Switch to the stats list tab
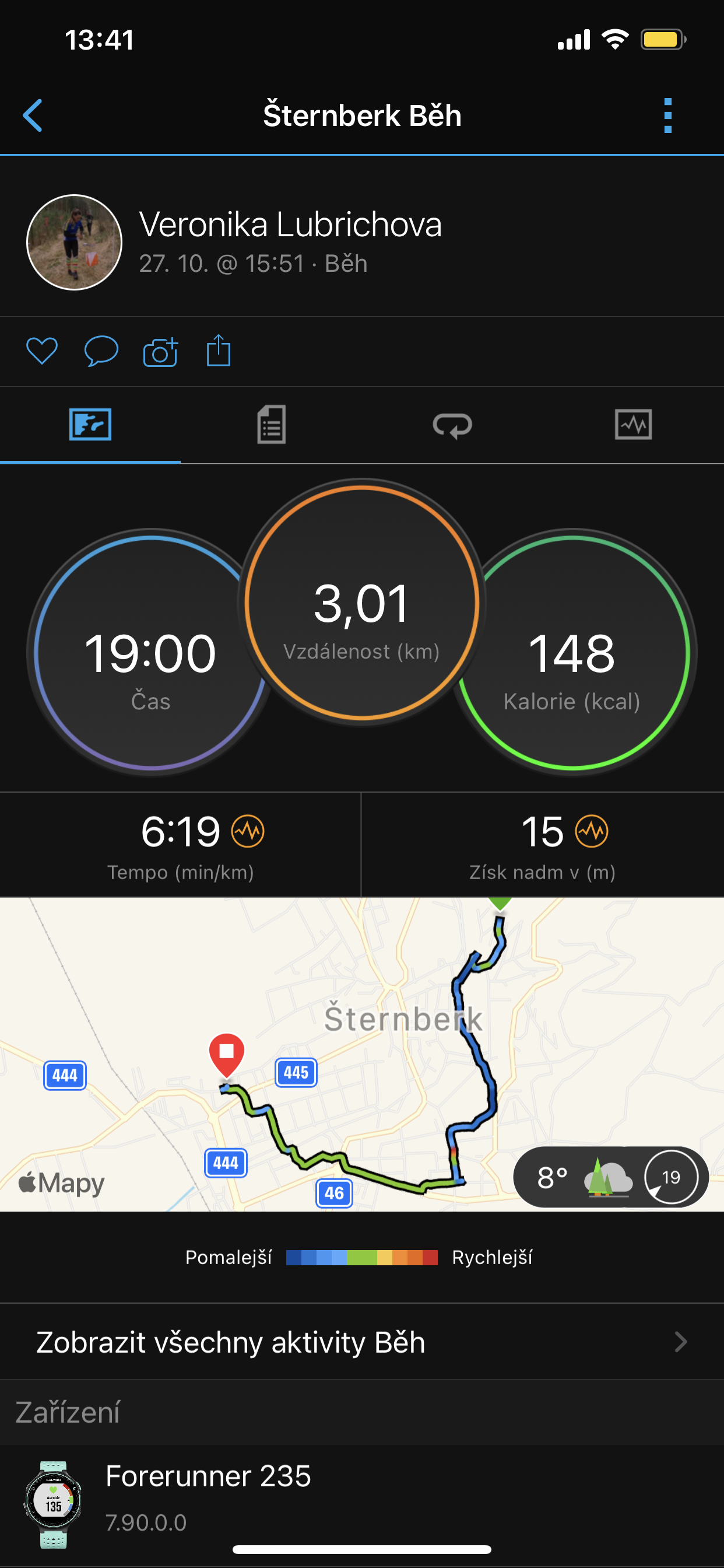This screenshot has height=1568, width=724. click(271, 425)
